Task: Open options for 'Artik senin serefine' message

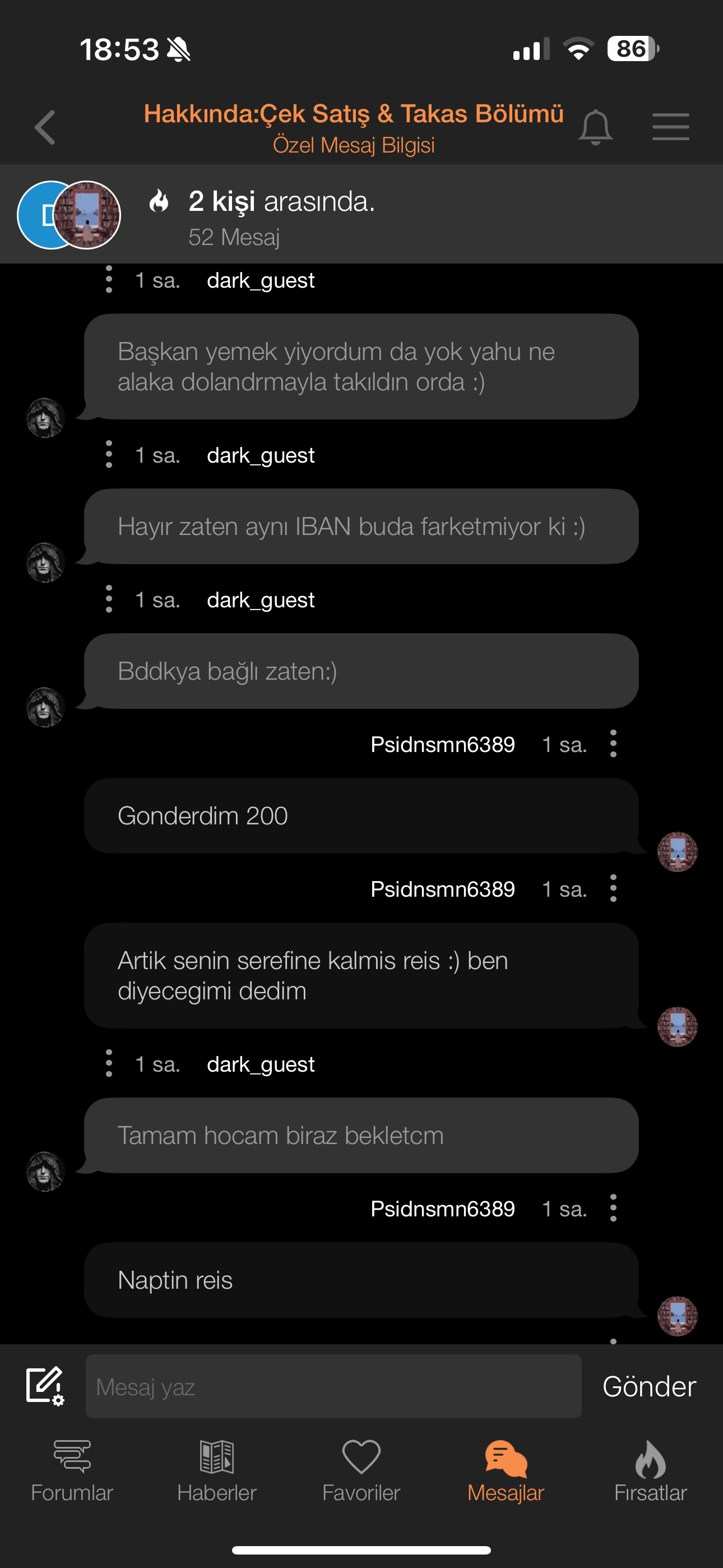Action: pyautogui.click(x=613, y=889)
